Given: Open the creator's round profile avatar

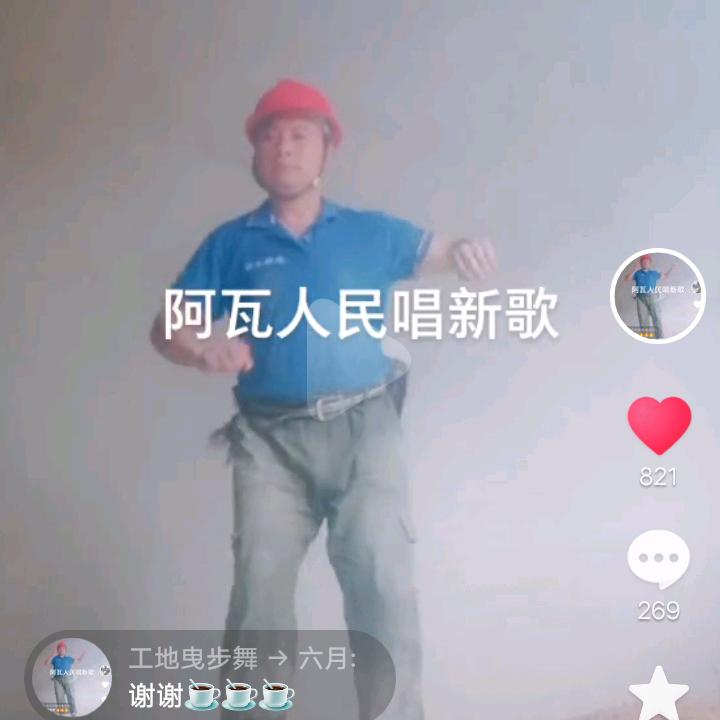Looking at the screenshot, I should [x=658, y=296].
